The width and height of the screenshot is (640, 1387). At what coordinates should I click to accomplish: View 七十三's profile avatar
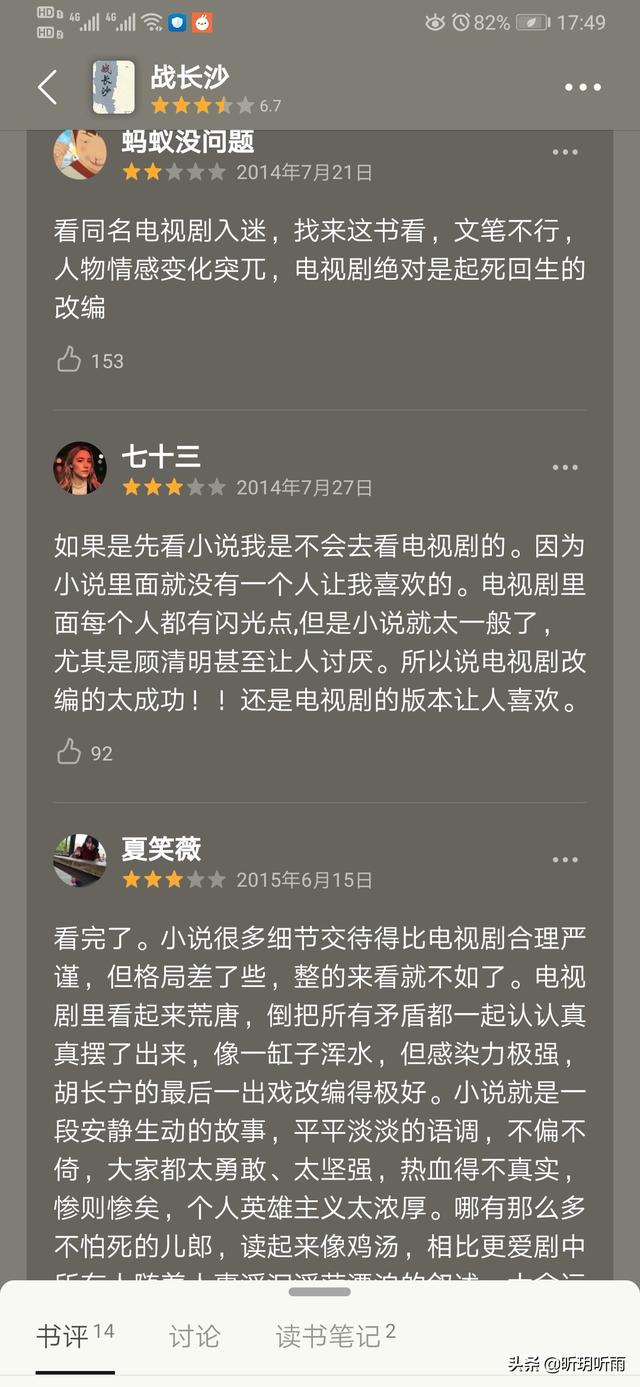point(80,468)
